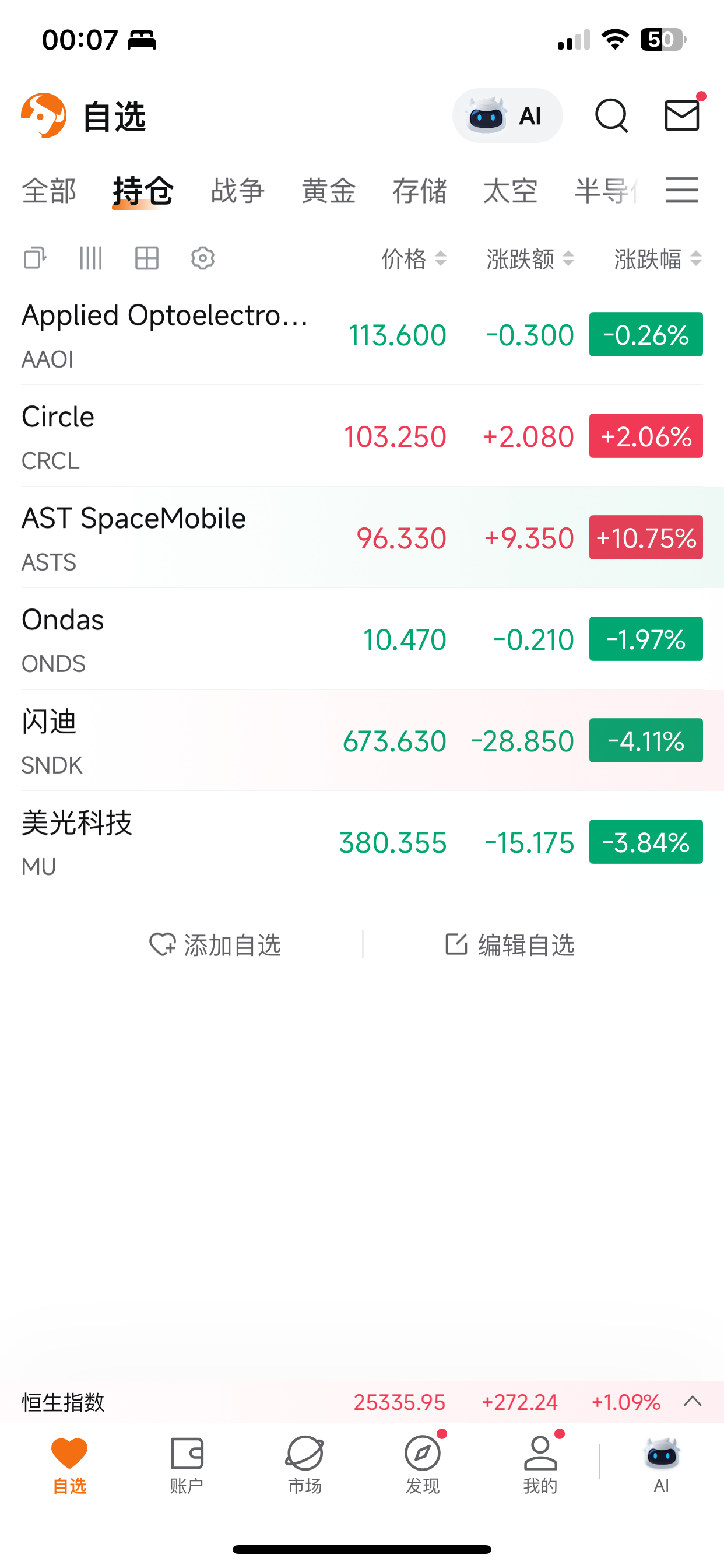
Task: Select the 黄金 watchlist tab
Action: [x=329, y=191]
